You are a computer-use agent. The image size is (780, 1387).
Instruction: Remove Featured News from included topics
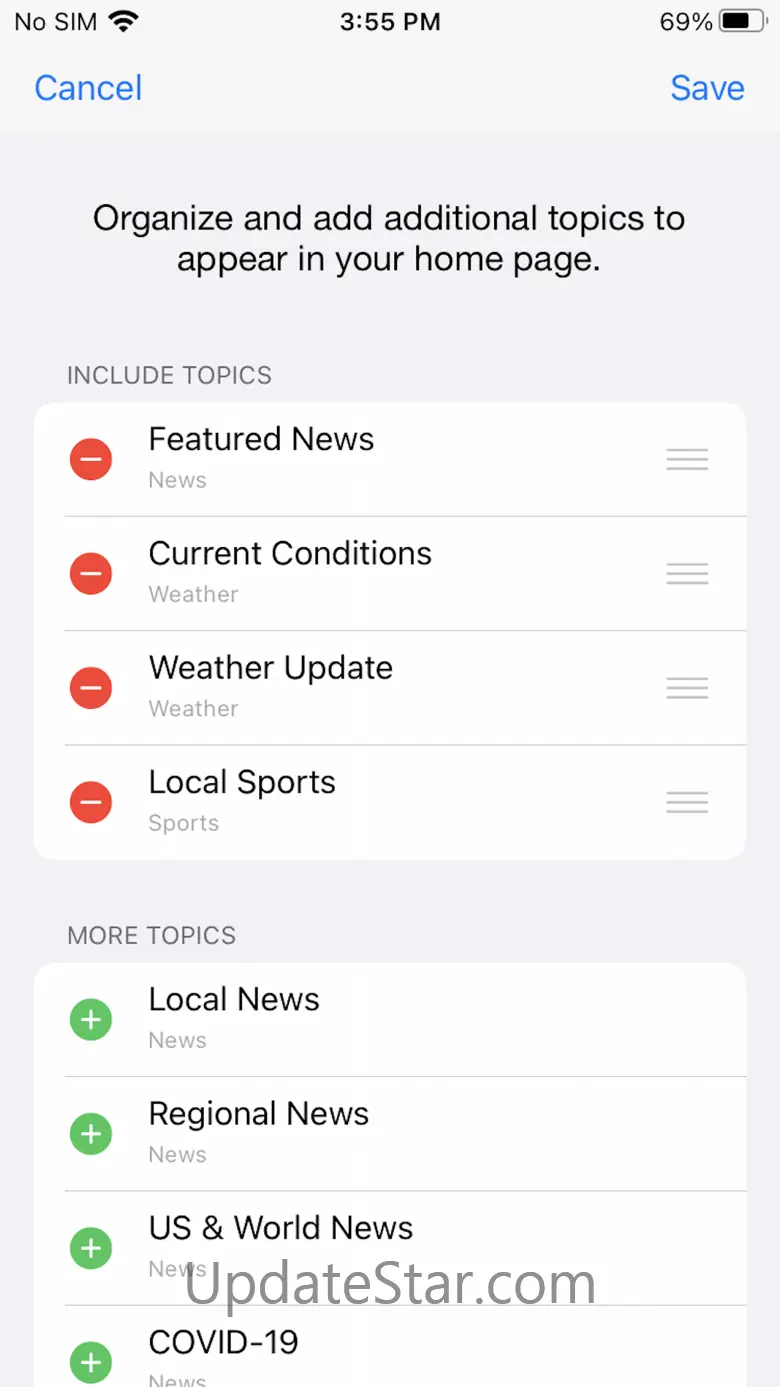click(91, 459)
